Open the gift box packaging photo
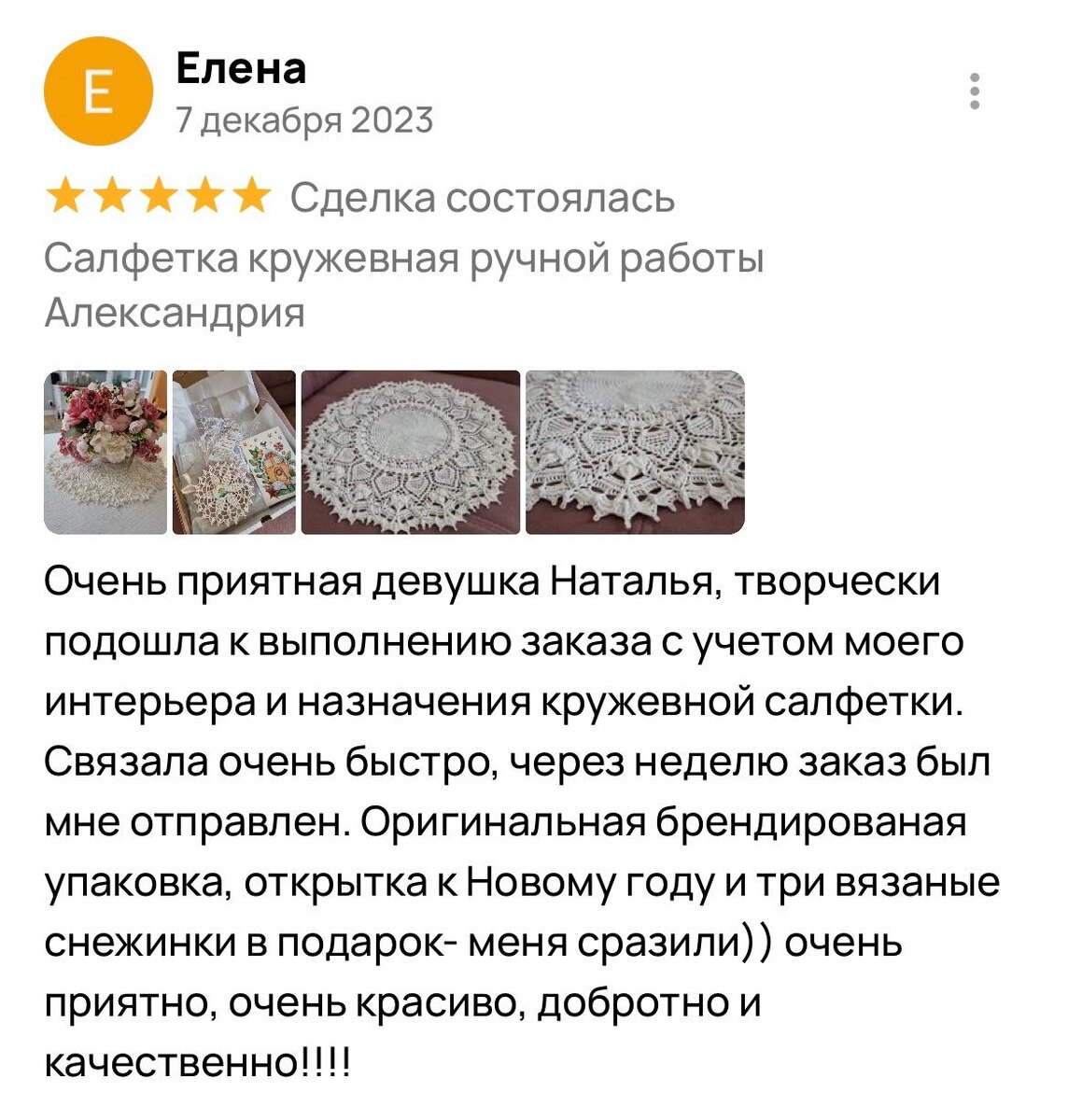 (x=233, y=451)
